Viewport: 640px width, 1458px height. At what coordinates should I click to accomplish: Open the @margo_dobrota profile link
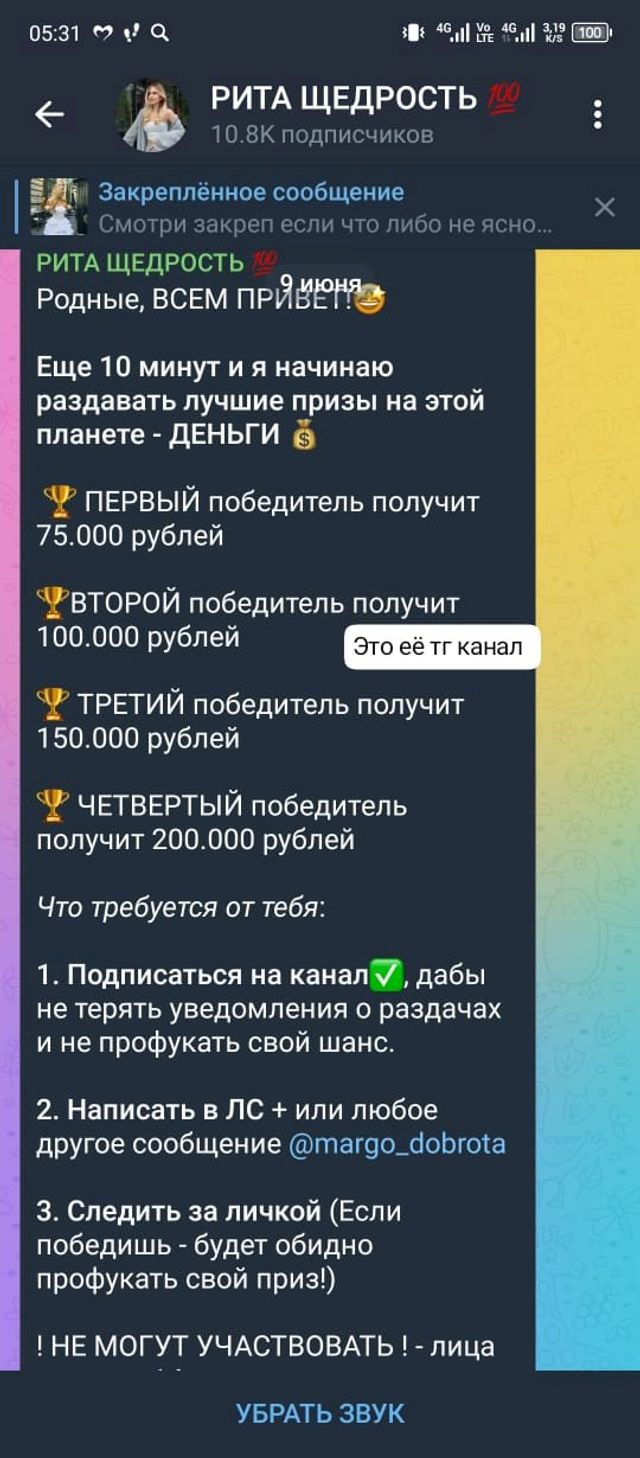397,1144
